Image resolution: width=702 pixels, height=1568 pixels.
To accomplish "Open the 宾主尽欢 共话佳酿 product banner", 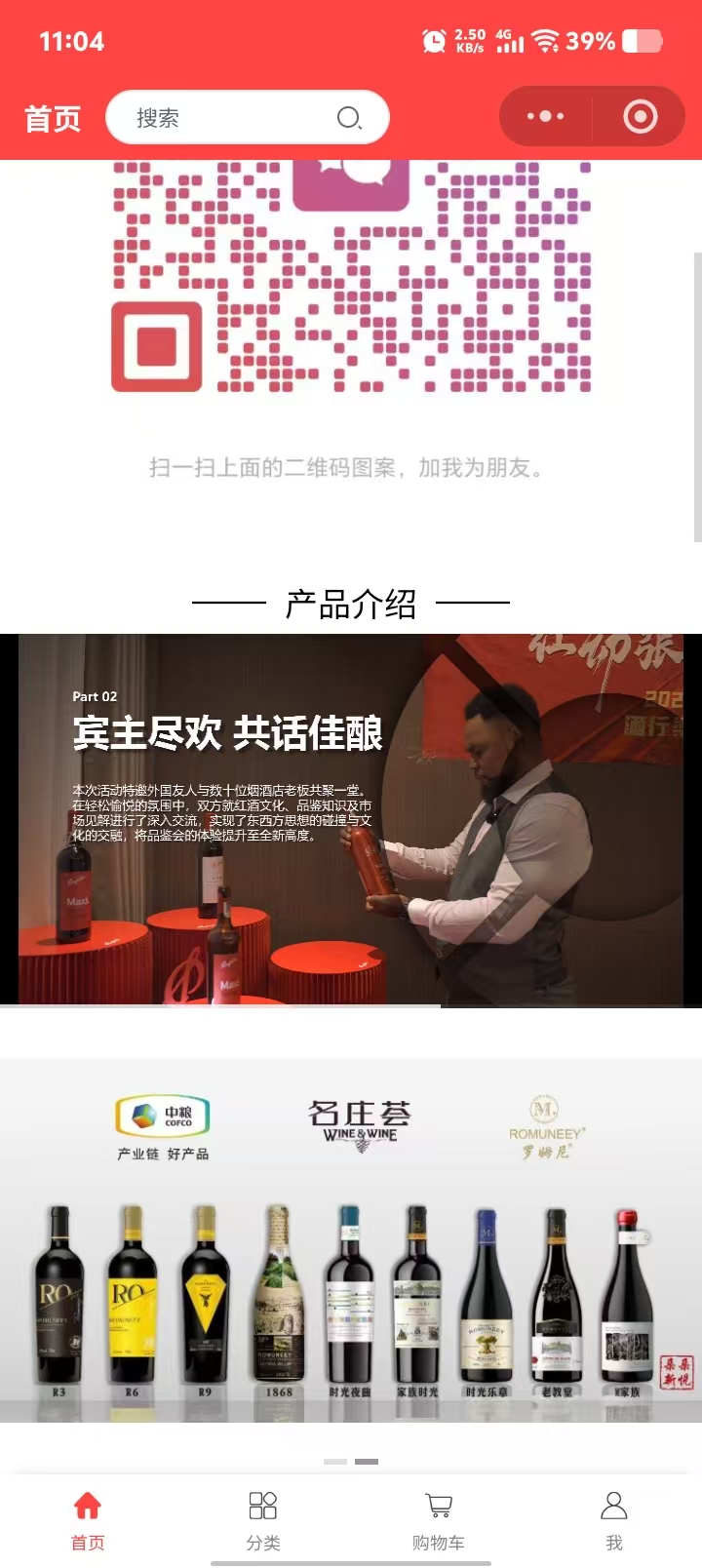I will click(351, 819).
